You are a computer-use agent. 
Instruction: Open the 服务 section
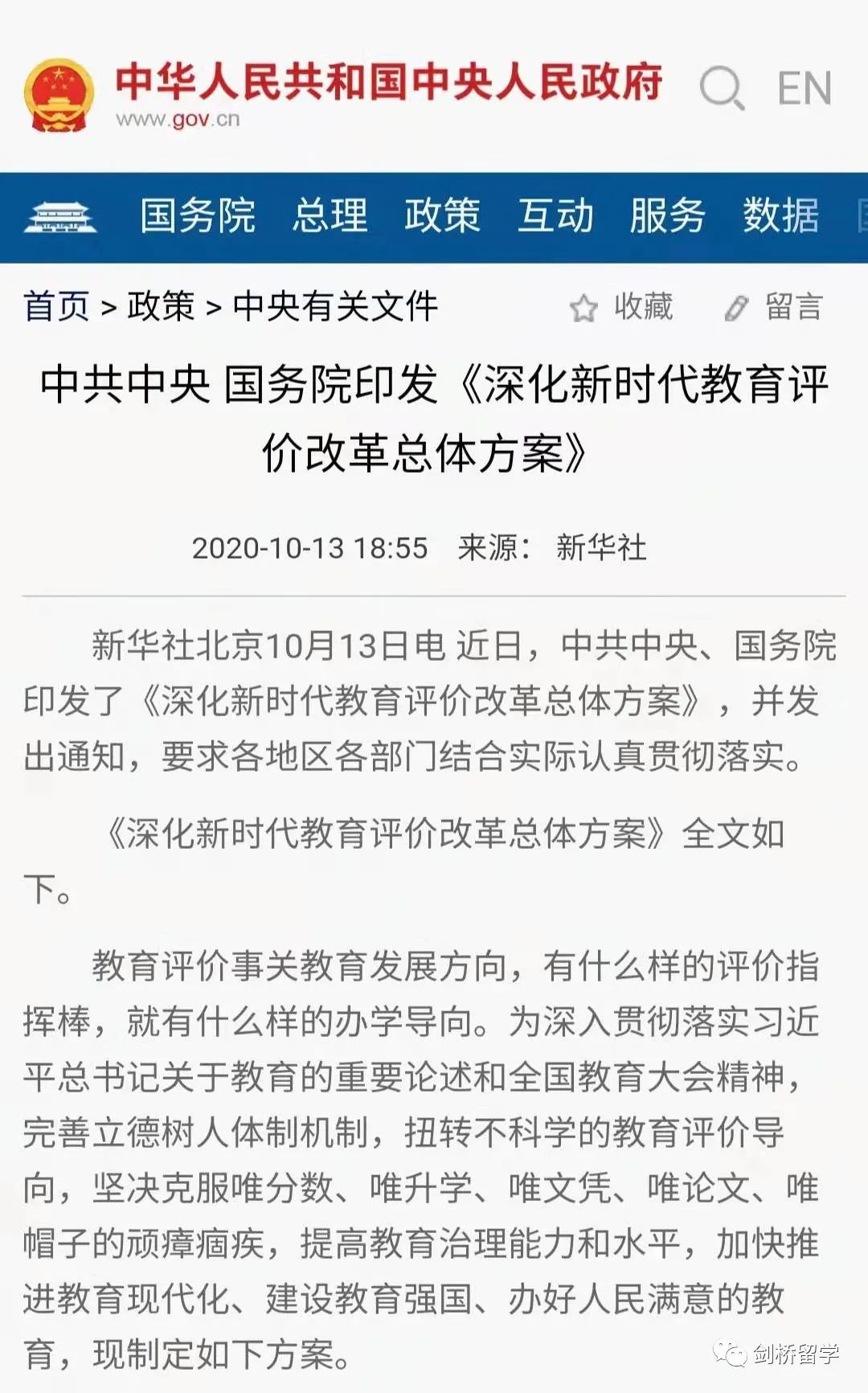coord(667,215)
